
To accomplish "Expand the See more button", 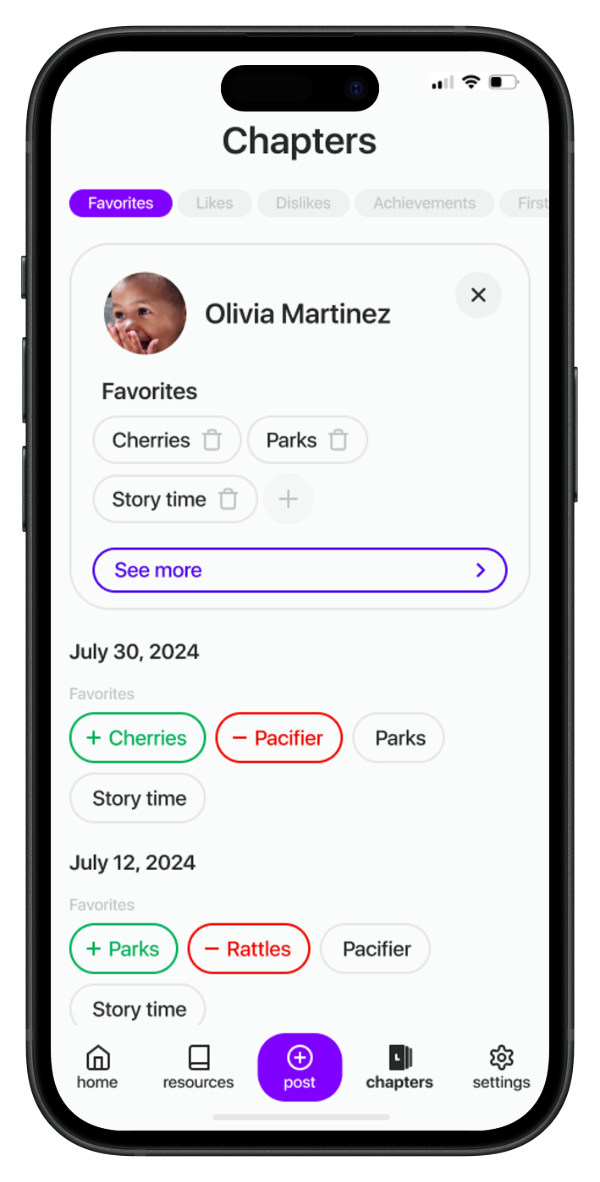I will tap(299, 570).
